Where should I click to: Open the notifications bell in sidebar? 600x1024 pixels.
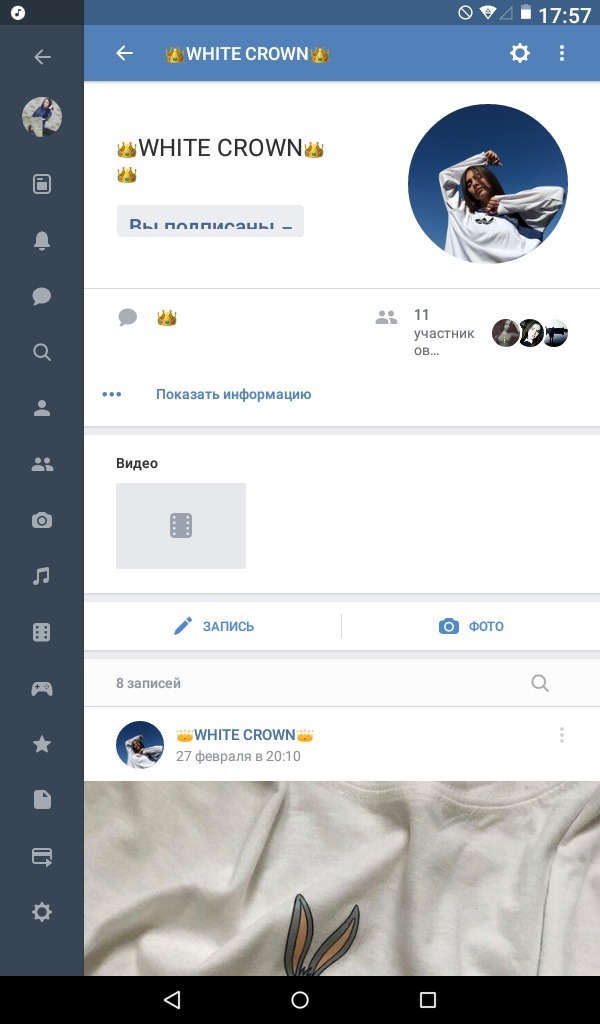[x=42, y=240]
